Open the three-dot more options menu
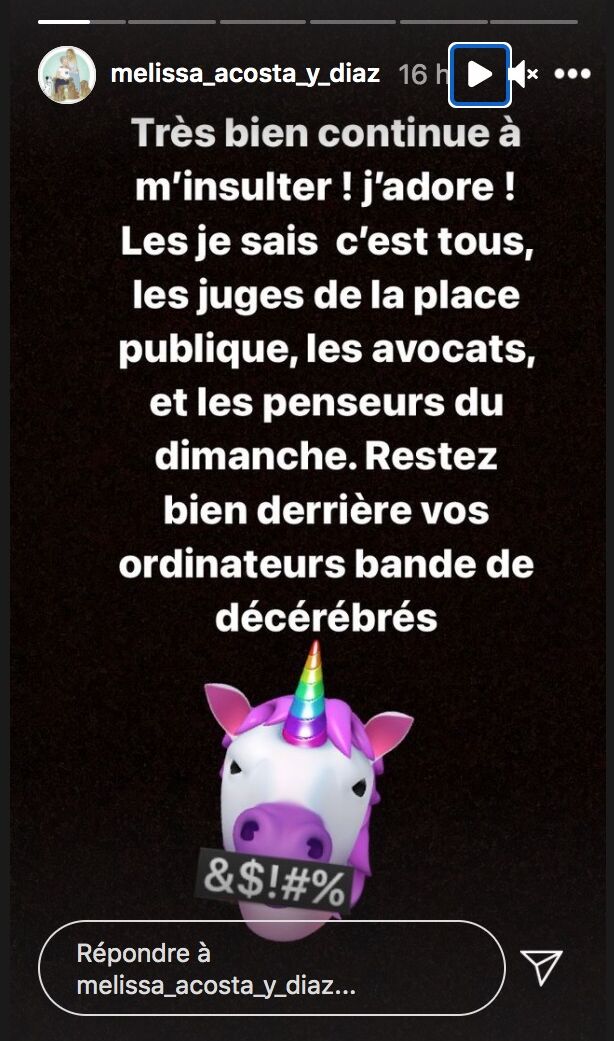This screenshot has height=1041, width=614. point(572,74)
